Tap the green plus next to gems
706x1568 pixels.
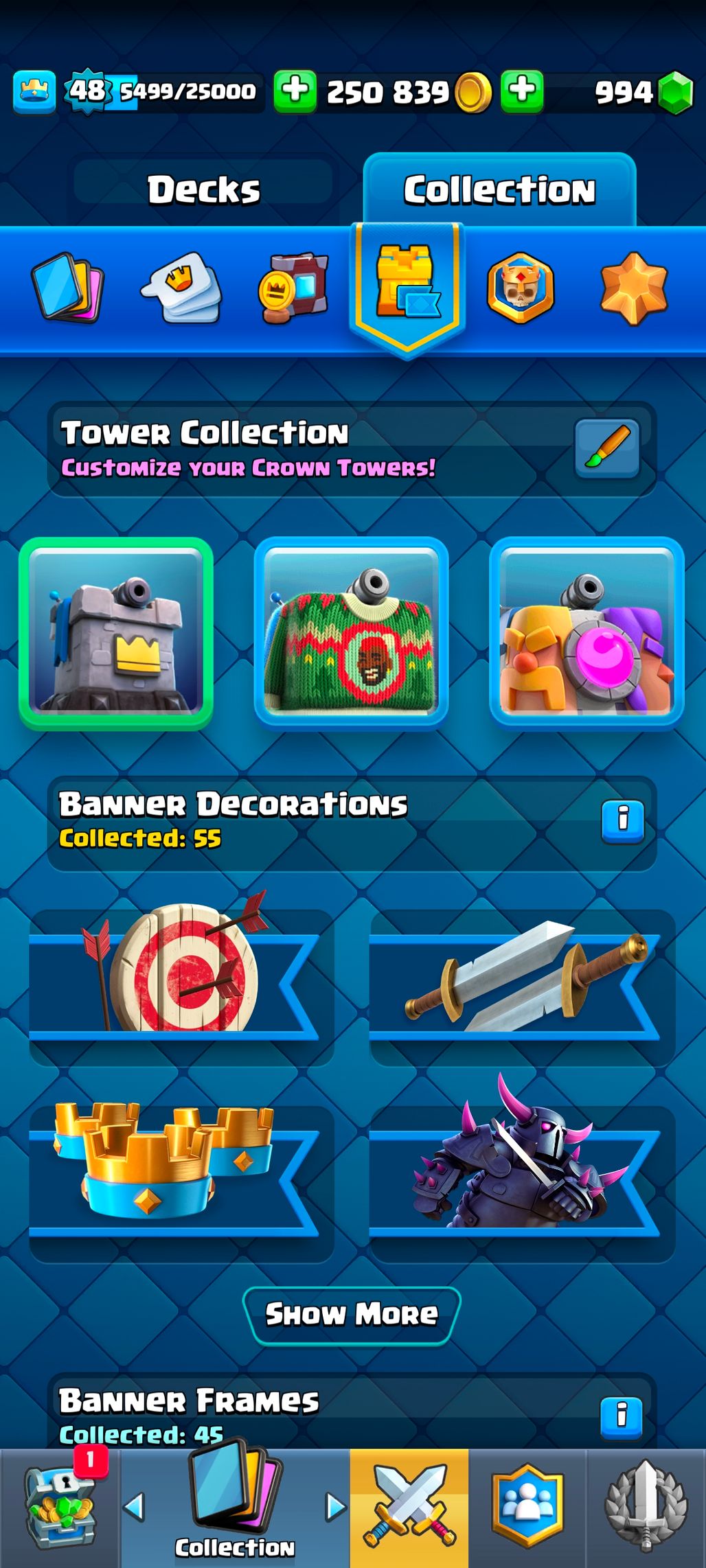coord(522,91)
